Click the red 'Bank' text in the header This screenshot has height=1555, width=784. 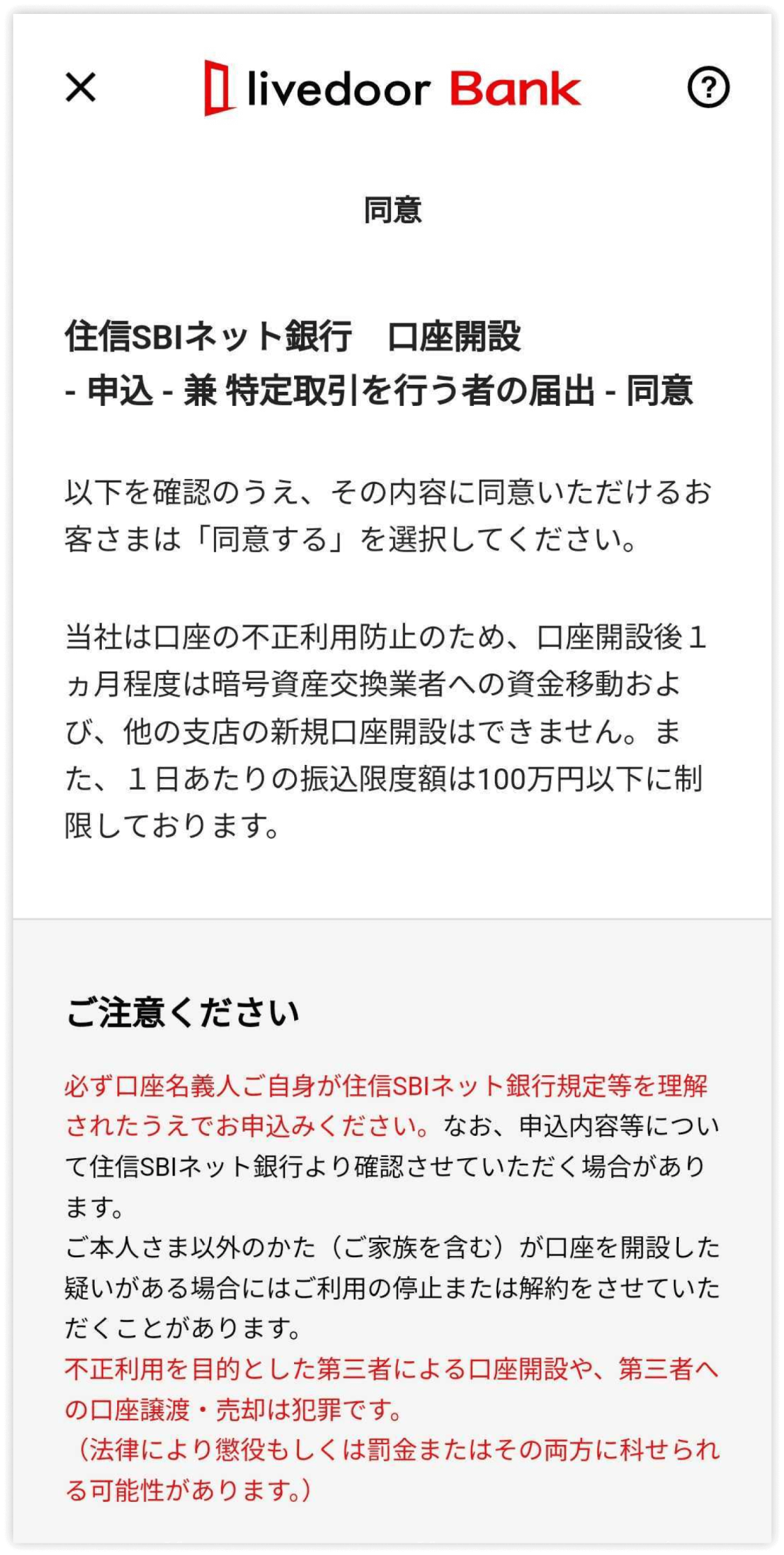pyautogui.click(x=510, y=88)
